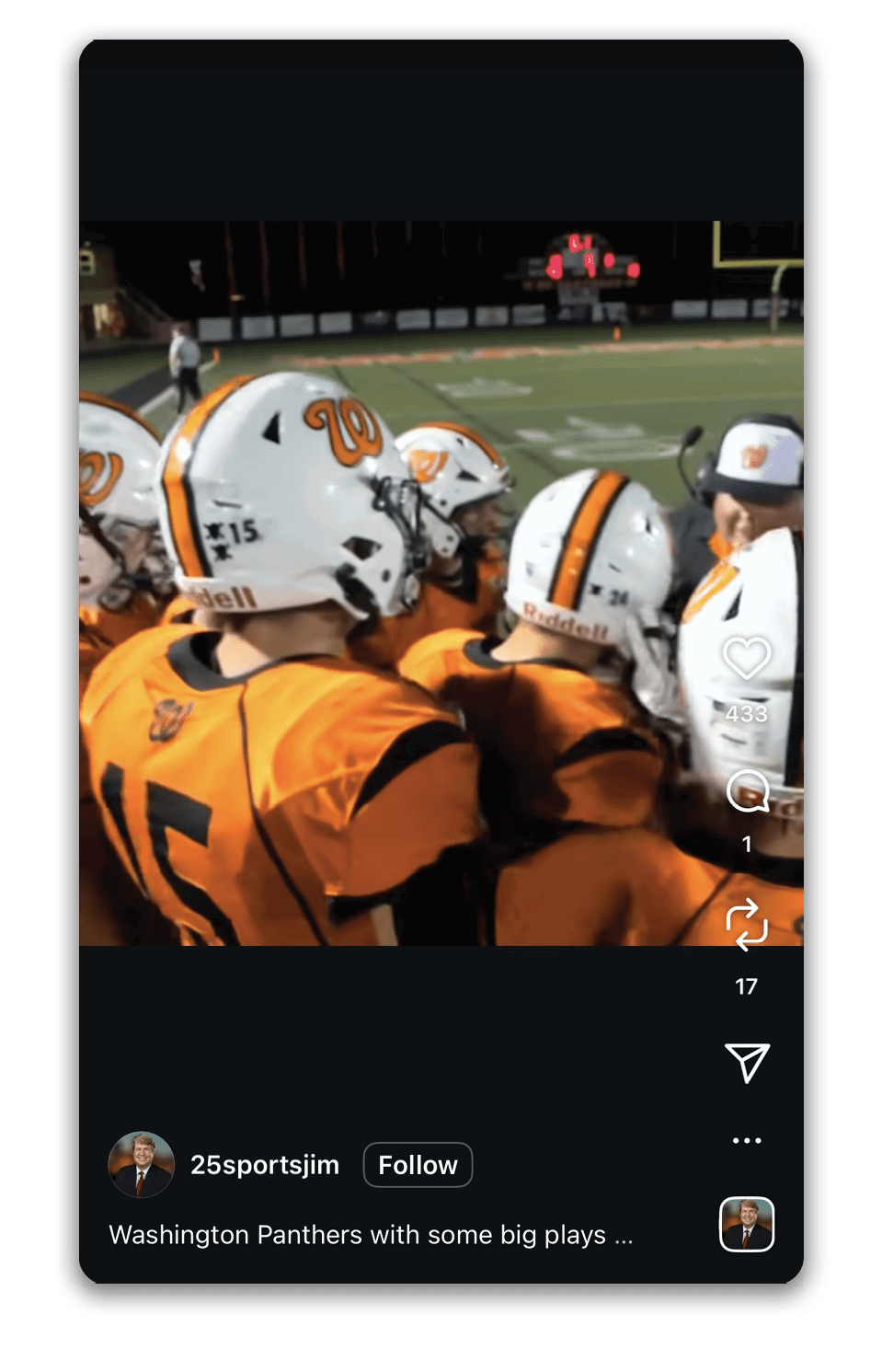882x1372 pixels.
Task: Open 25sportsjim's profile picture
Action: (x=142, y=1165)
